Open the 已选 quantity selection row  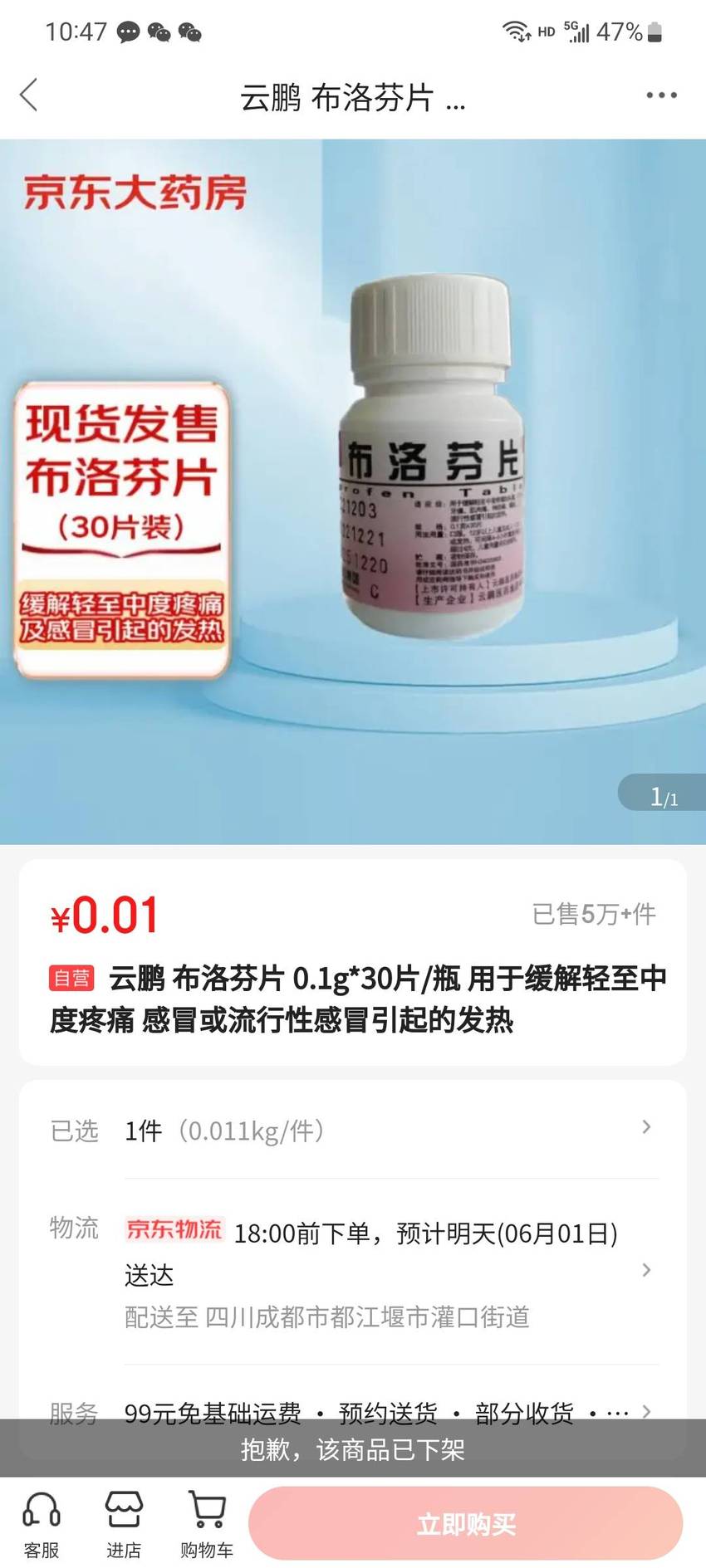coord(353,1130)
